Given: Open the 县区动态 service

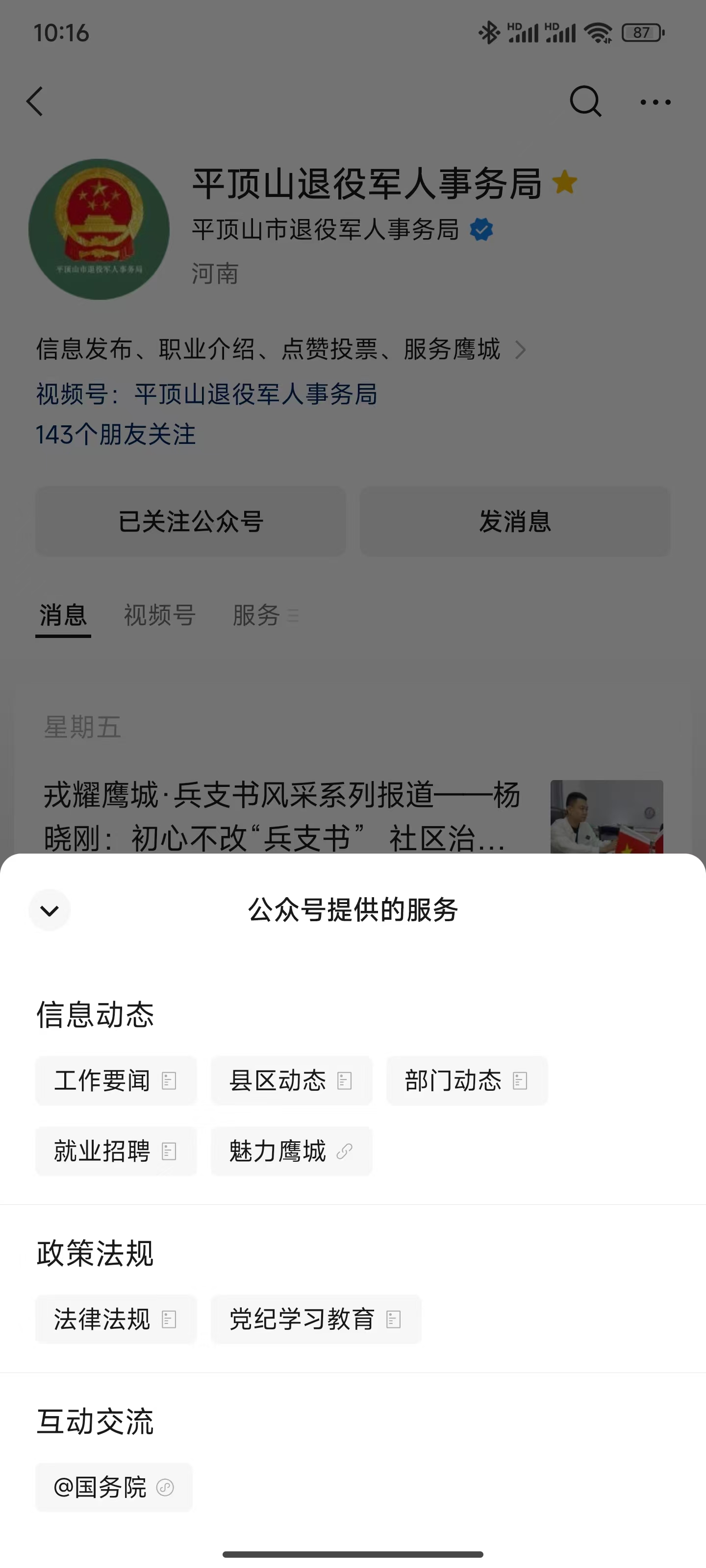Looking at the screenshot, I should [x=291, y=1081].
